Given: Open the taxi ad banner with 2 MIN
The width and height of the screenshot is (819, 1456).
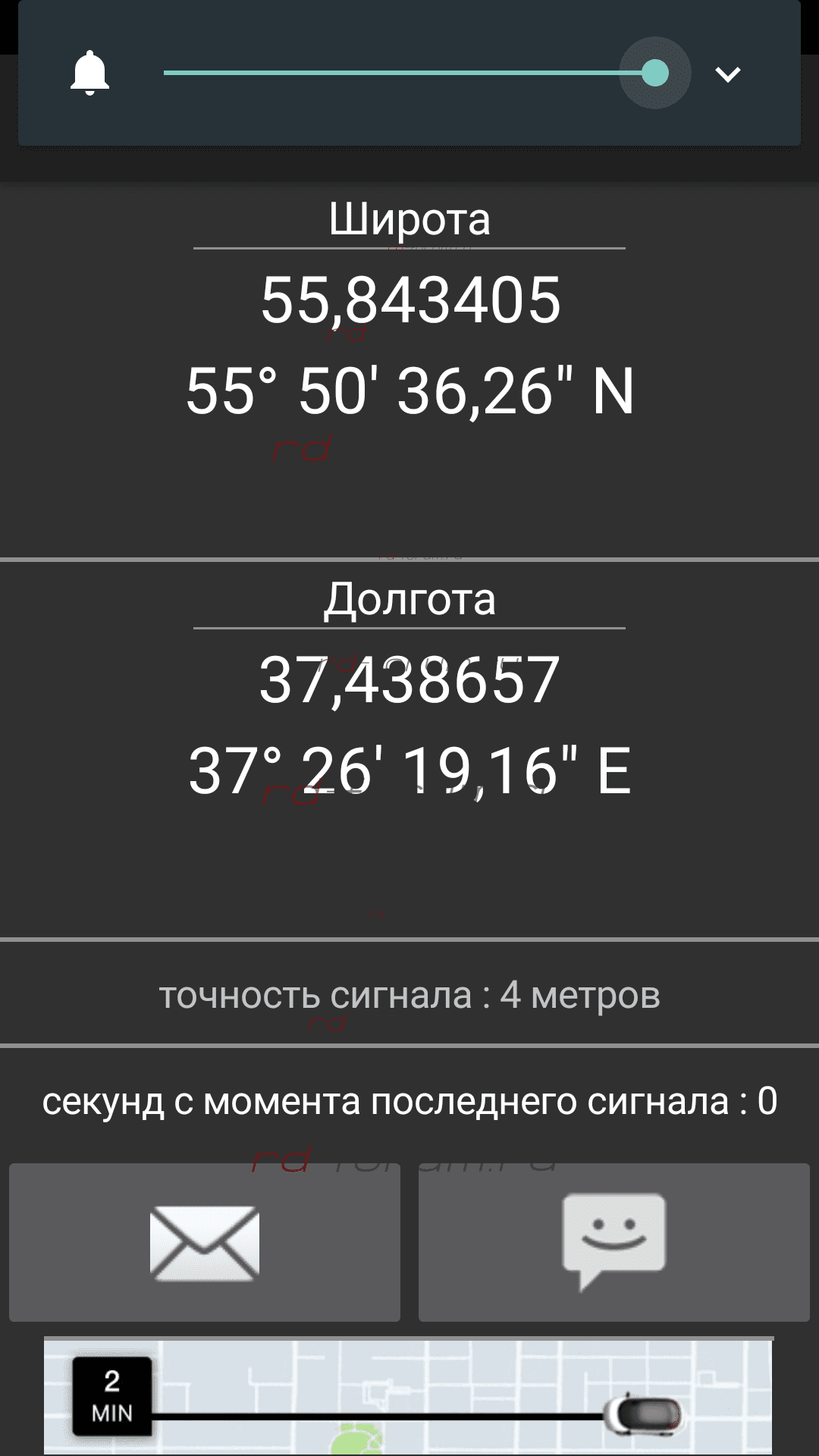Looking at the screenshot, I should pyautogui.click(x=408, y=1397).
